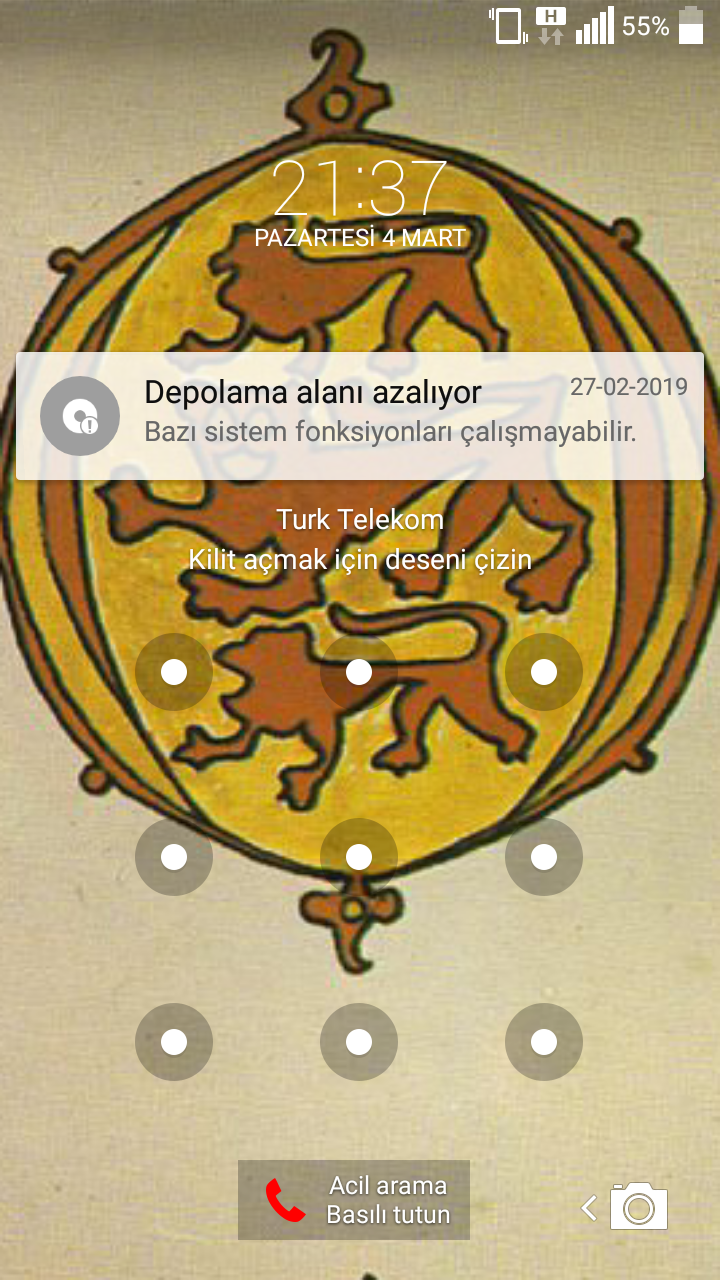Tap the top-left pattern dot
This screenshot has height=1280, width=720.
[174, 672]
